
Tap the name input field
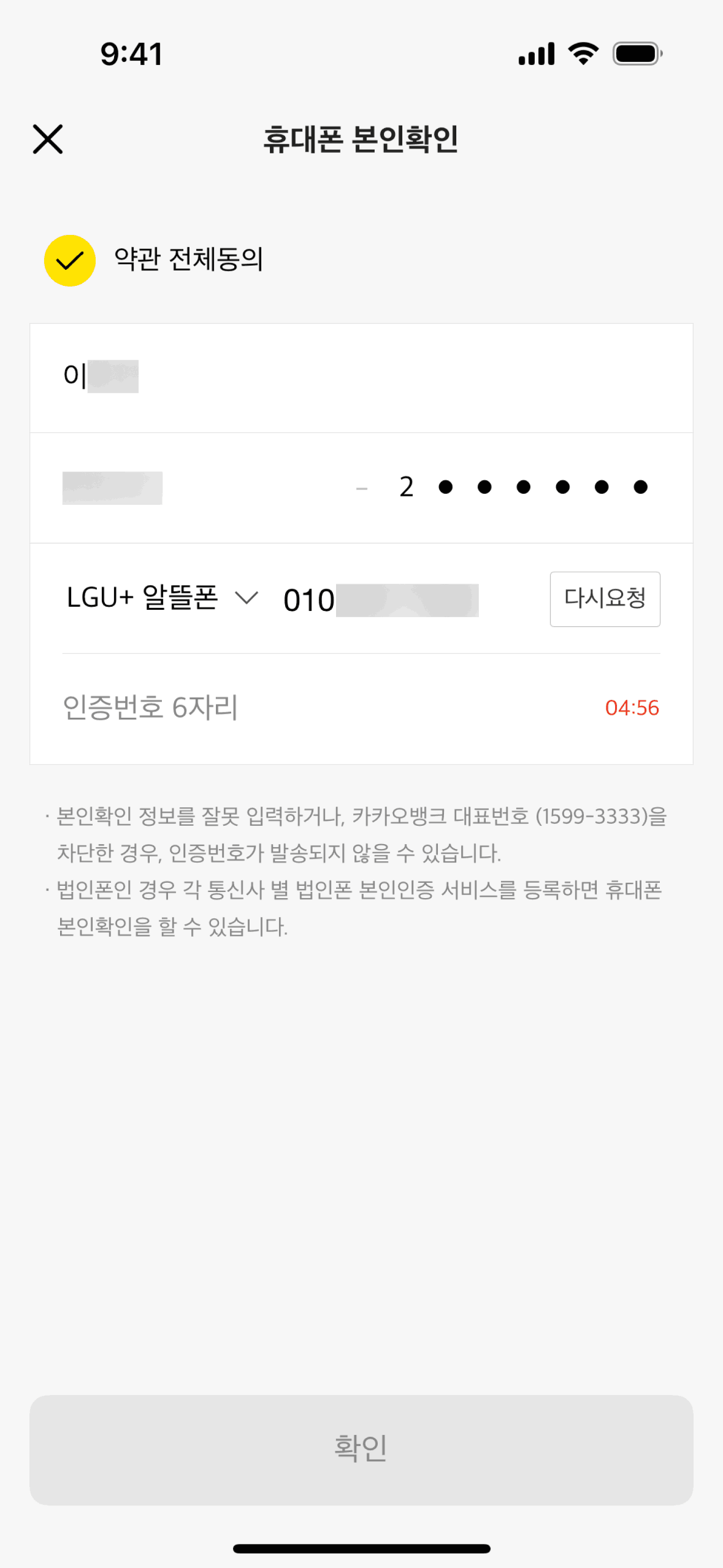pos(361,377)
